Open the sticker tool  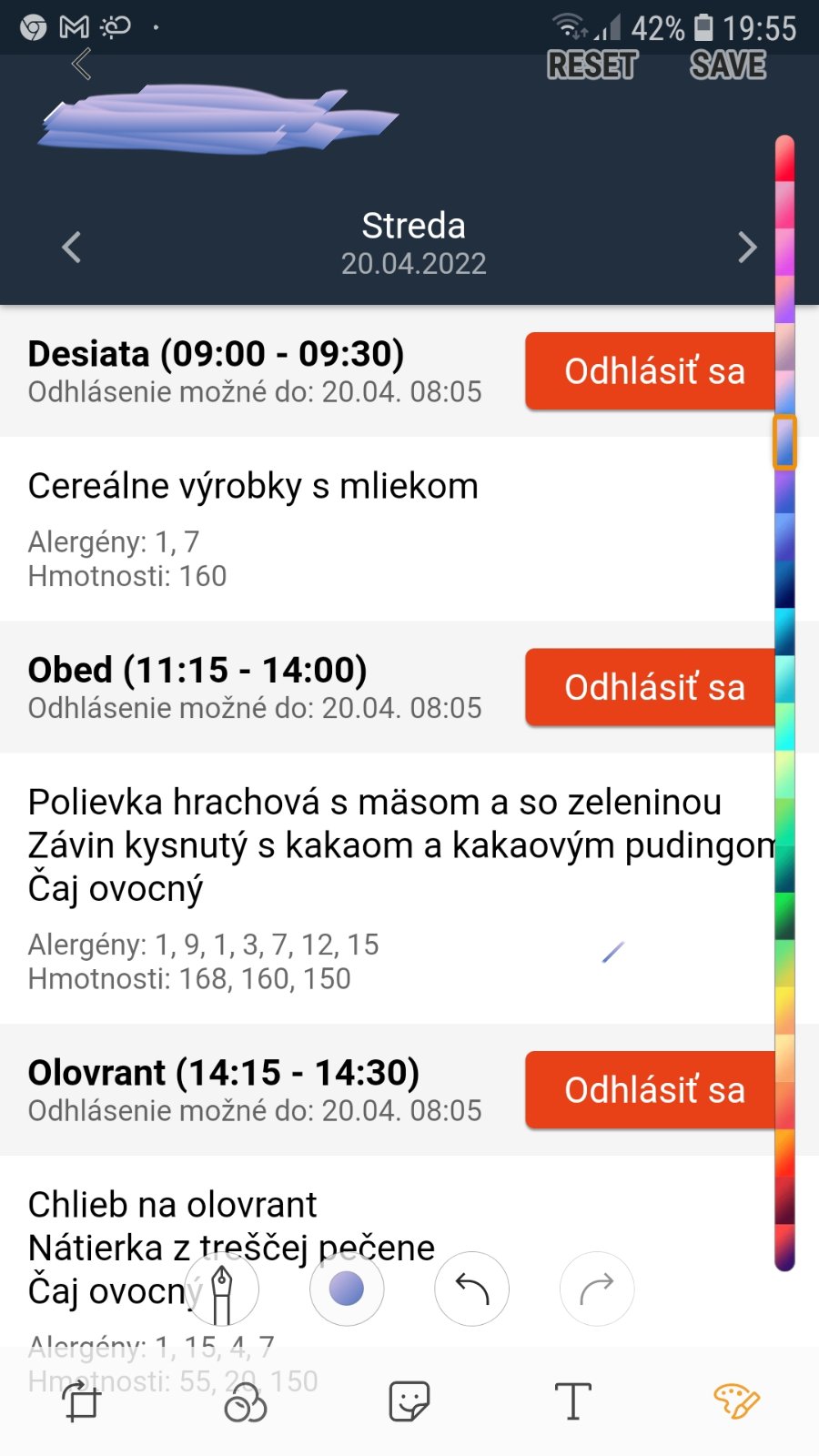pyautogui.click(x=409, y=1401)
